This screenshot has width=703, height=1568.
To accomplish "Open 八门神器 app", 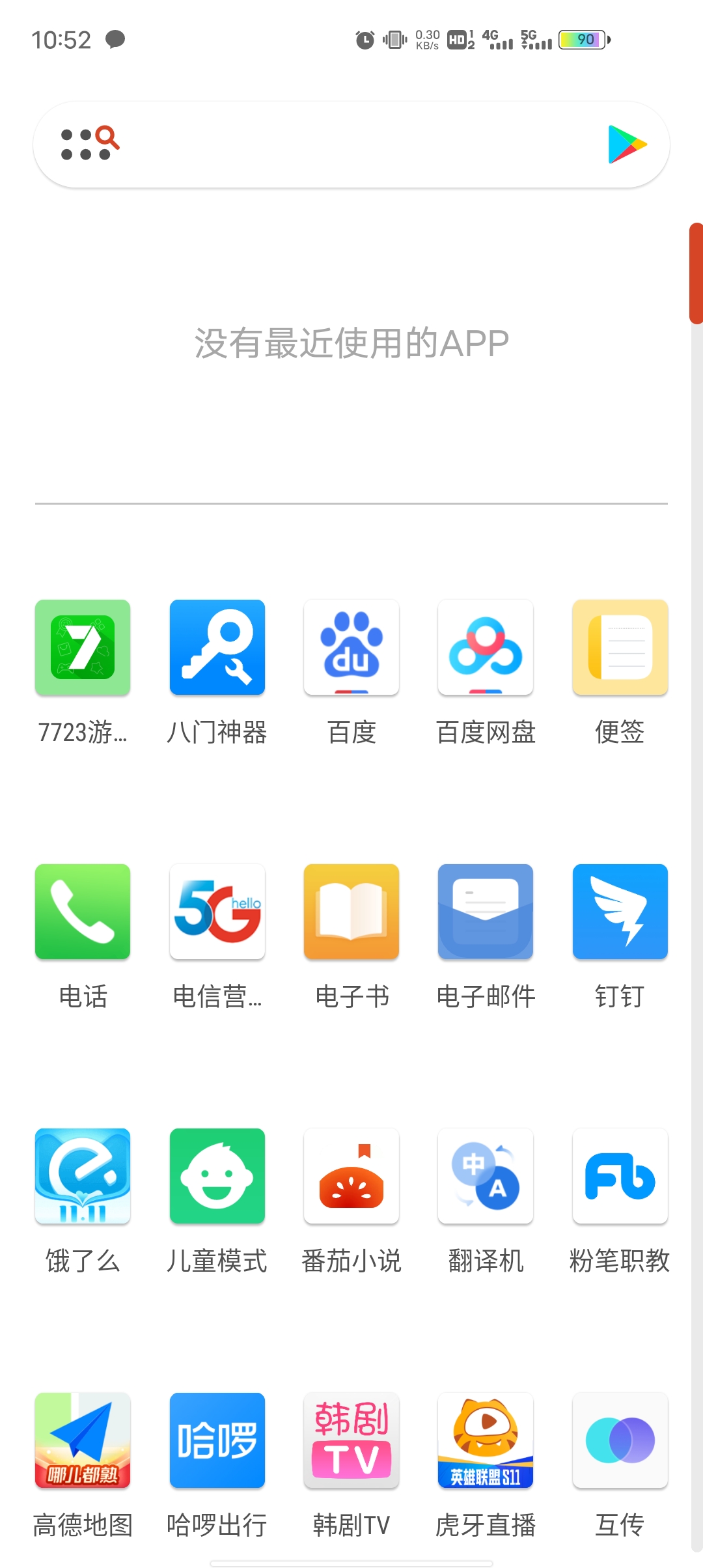I will 217,648.
